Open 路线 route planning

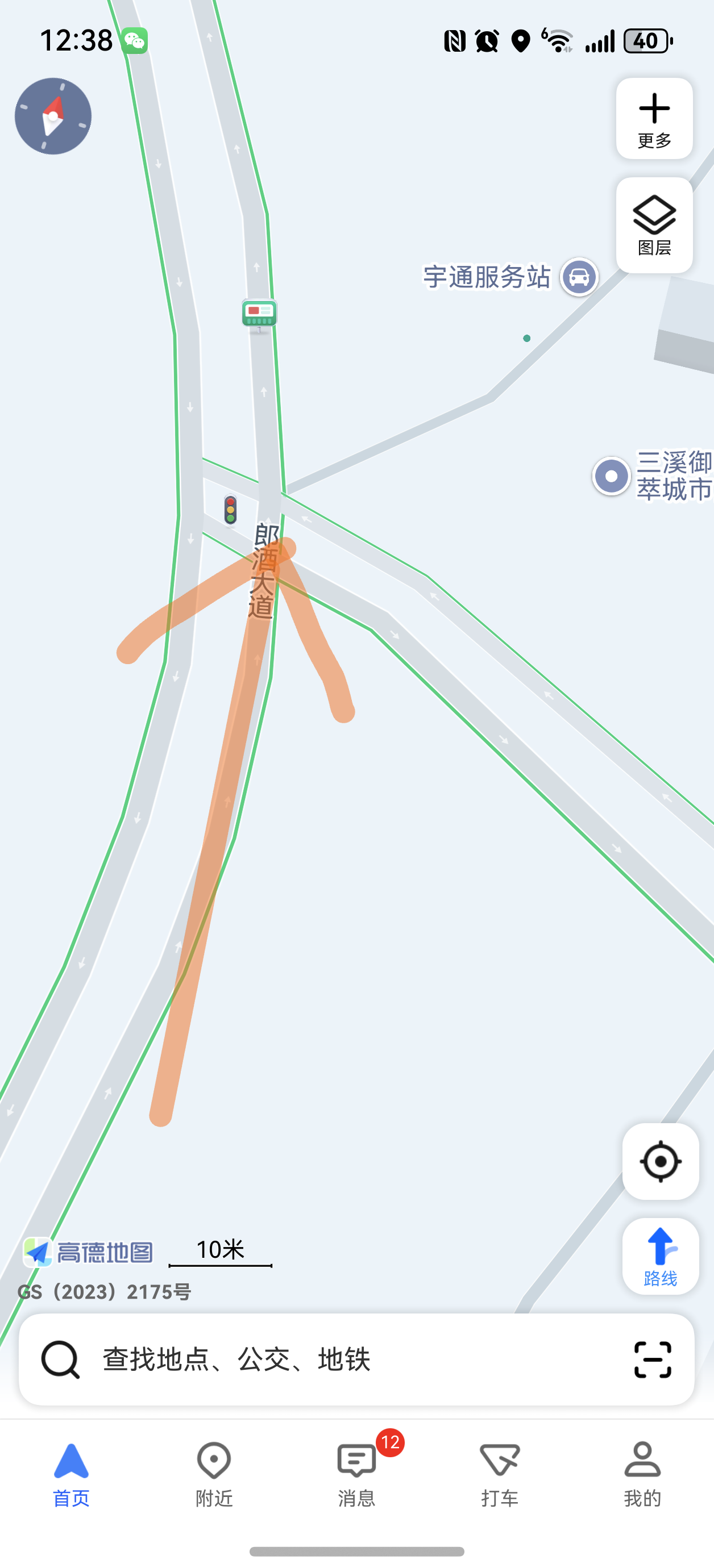click(660, 1255)
